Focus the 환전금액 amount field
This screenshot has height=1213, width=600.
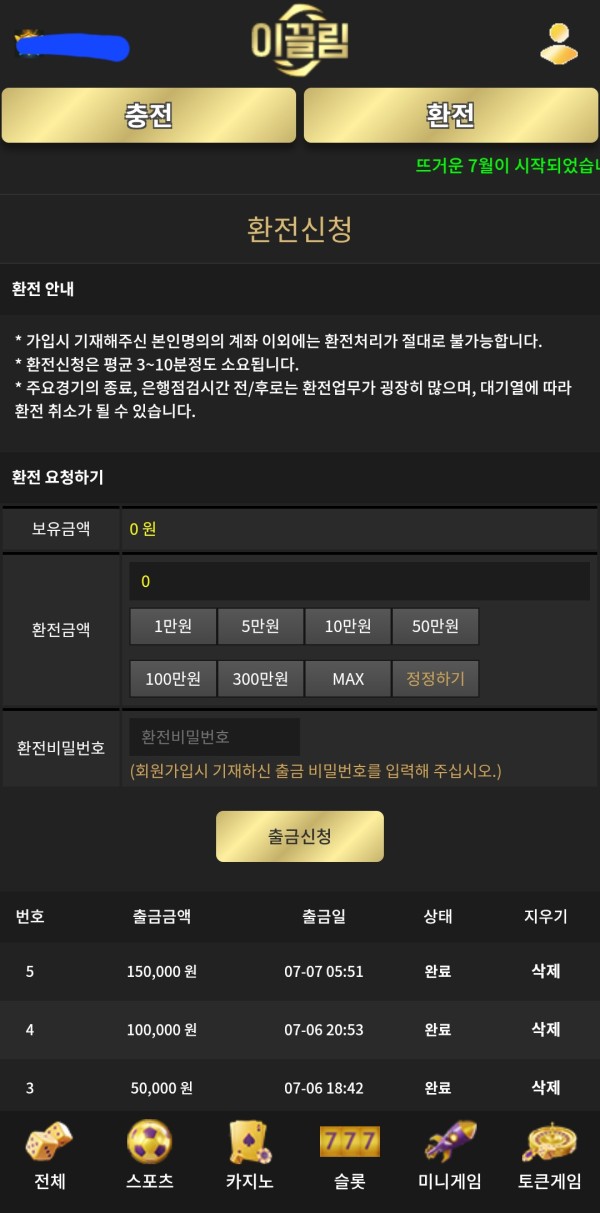(359, 581)
